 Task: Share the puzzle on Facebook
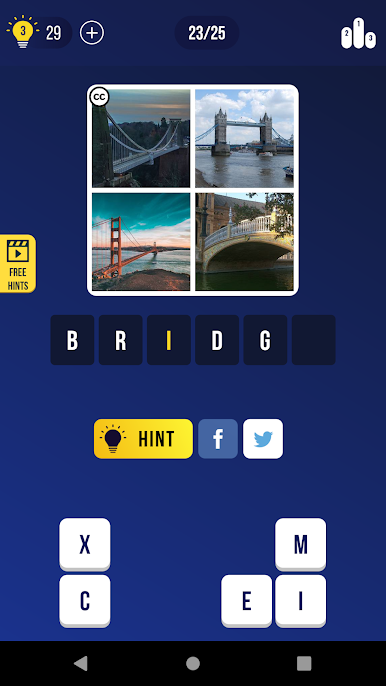click(218, 439)
